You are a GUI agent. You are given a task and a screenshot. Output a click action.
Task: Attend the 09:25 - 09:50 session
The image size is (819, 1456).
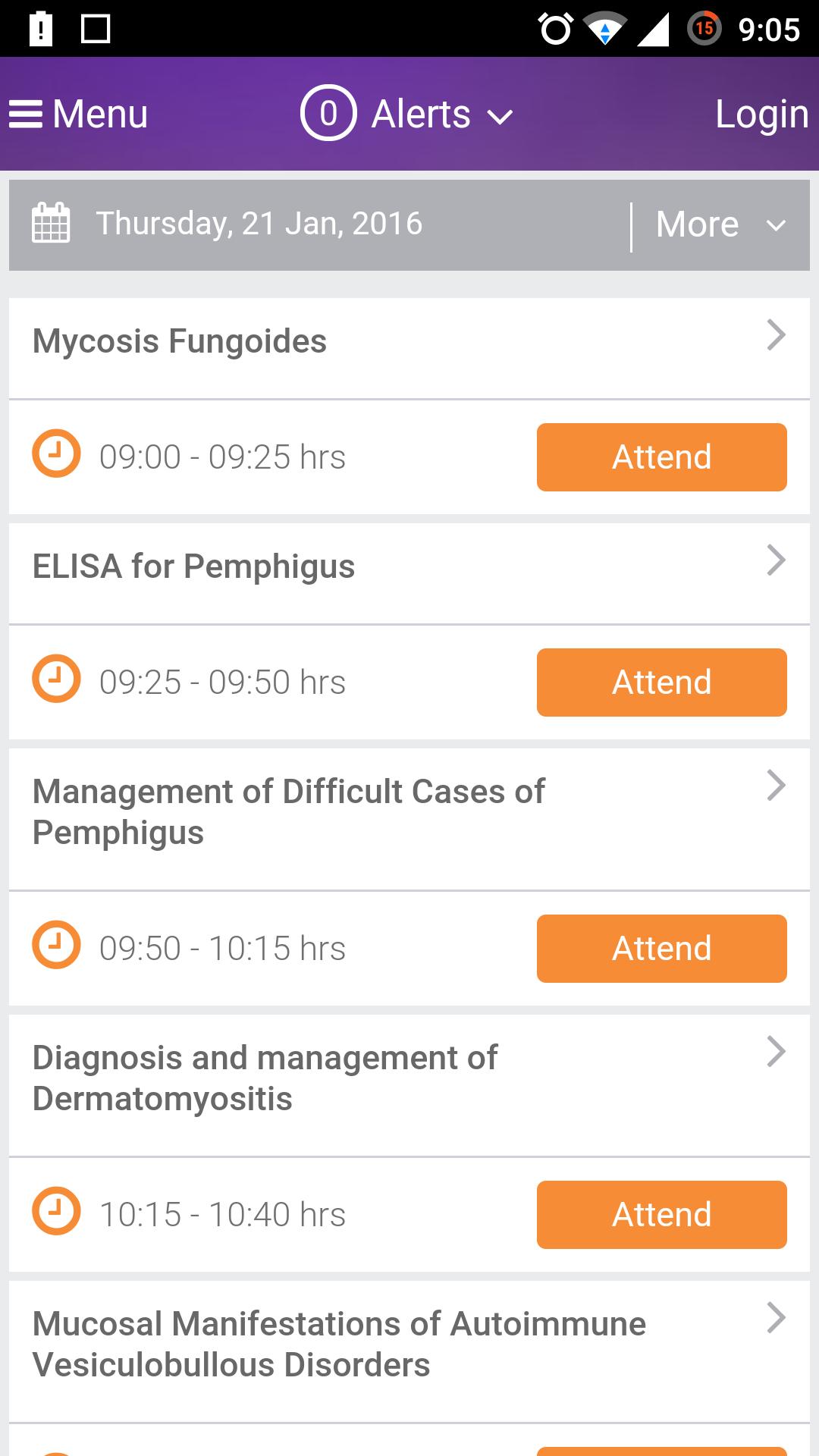661,682
